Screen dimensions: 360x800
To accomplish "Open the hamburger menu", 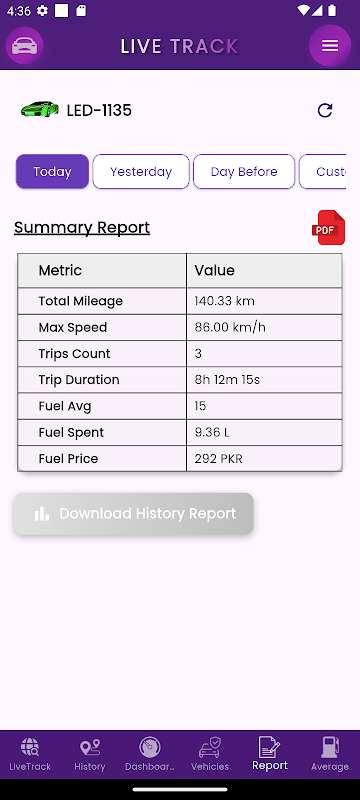I will pyautogui.click(x=330, y=46).
